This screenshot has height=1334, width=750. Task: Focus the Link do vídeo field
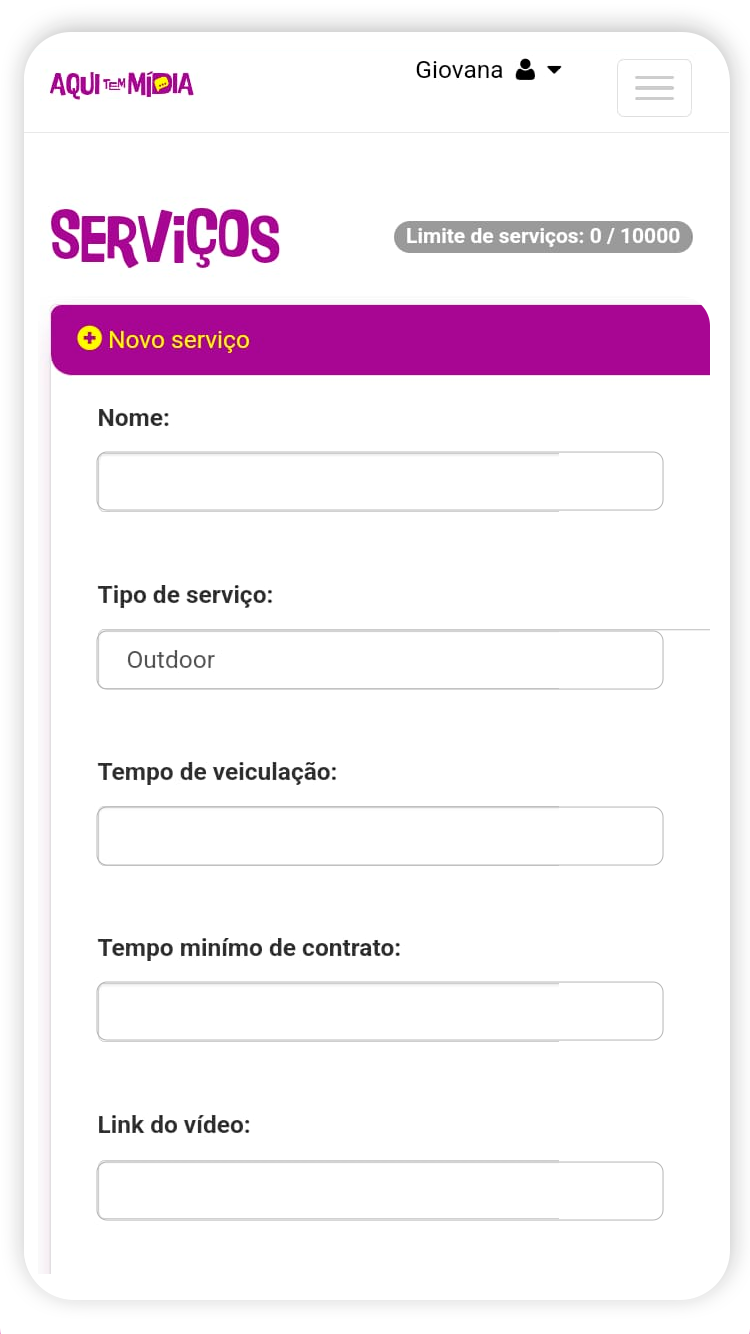pos(380,1190)
